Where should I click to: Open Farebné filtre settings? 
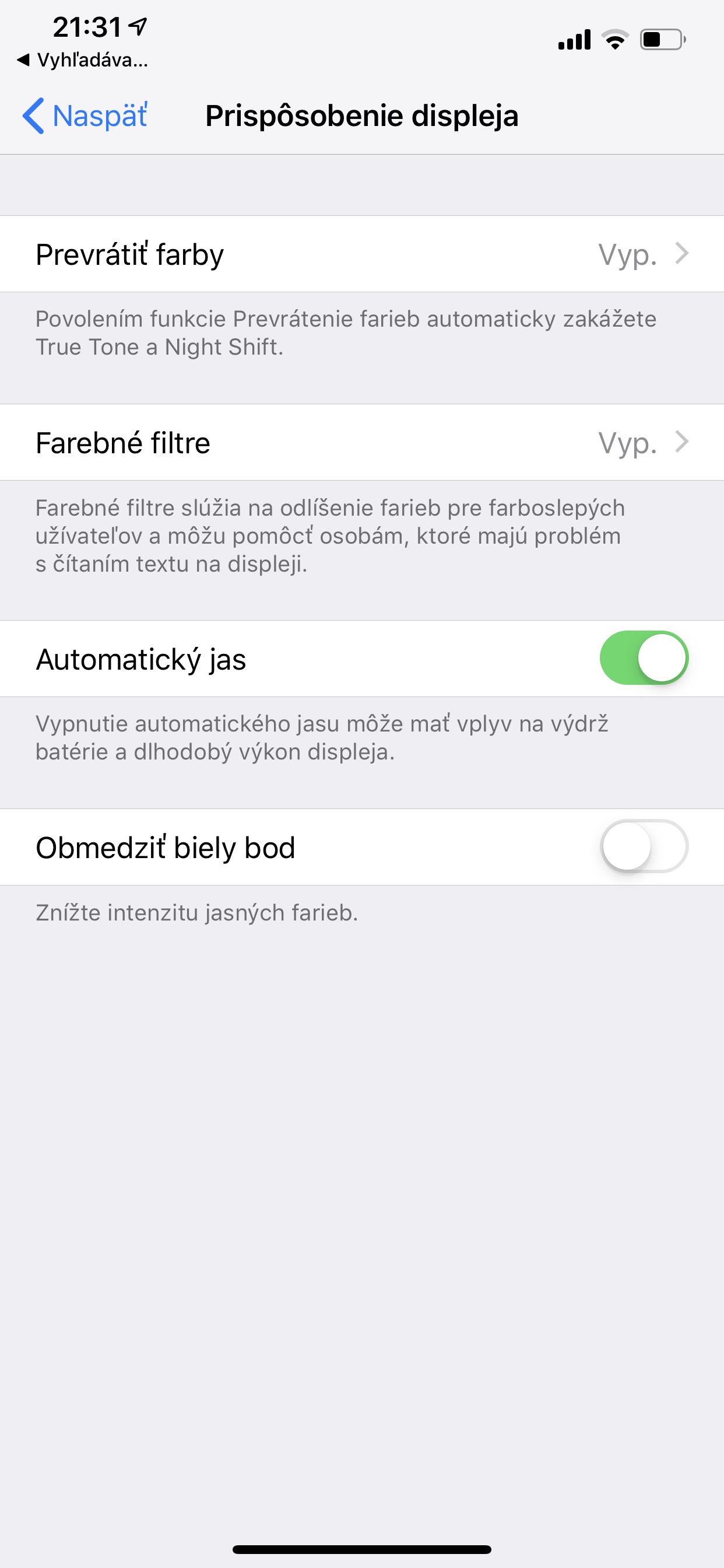(362, 443)
